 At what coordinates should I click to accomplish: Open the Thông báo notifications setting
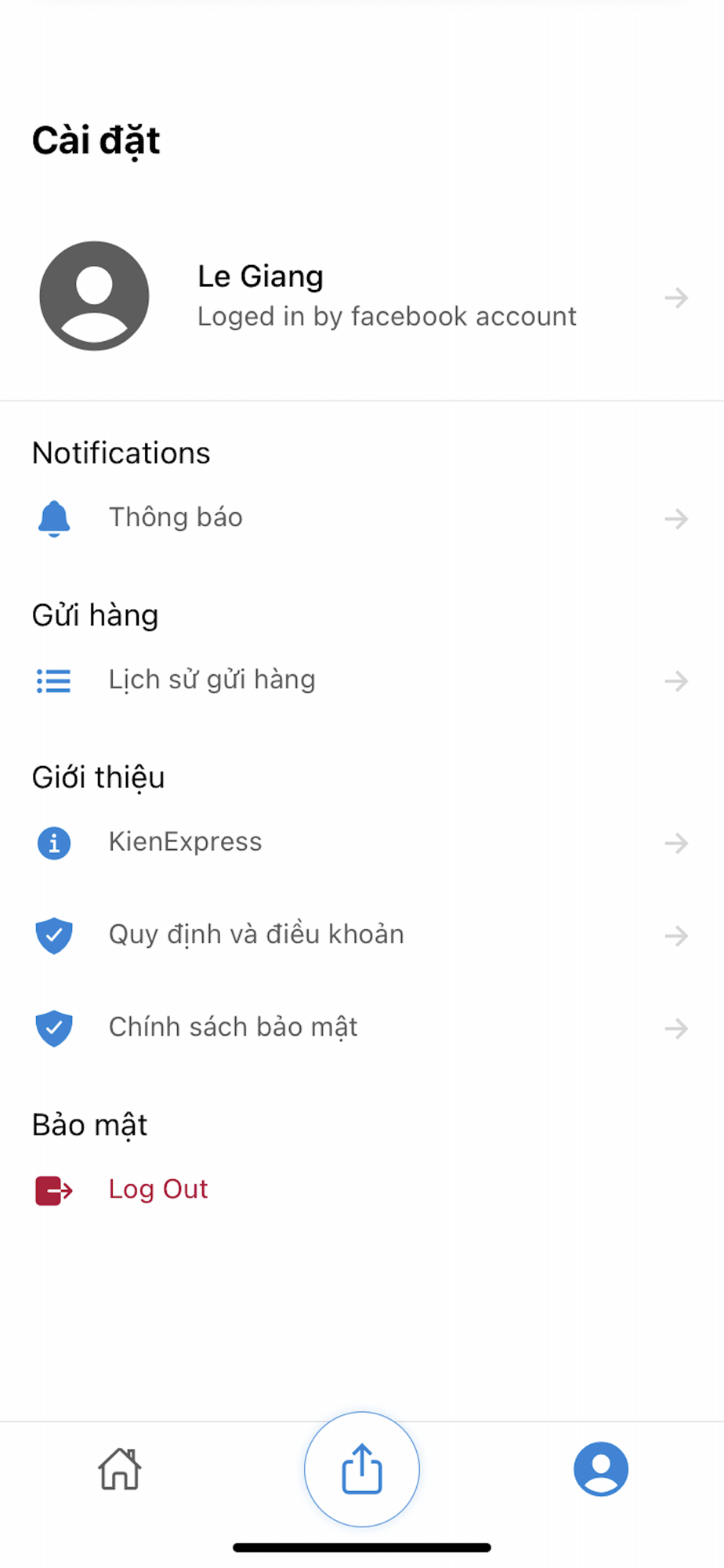(x=360, y=517)
